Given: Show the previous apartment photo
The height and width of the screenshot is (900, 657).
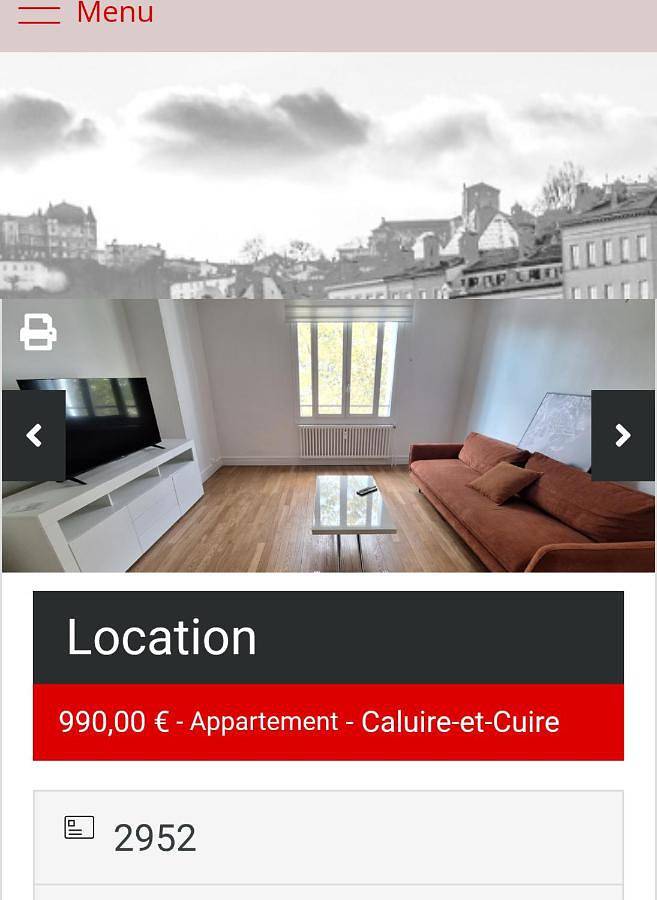Looking at the screenshot, I should (34, 435).
